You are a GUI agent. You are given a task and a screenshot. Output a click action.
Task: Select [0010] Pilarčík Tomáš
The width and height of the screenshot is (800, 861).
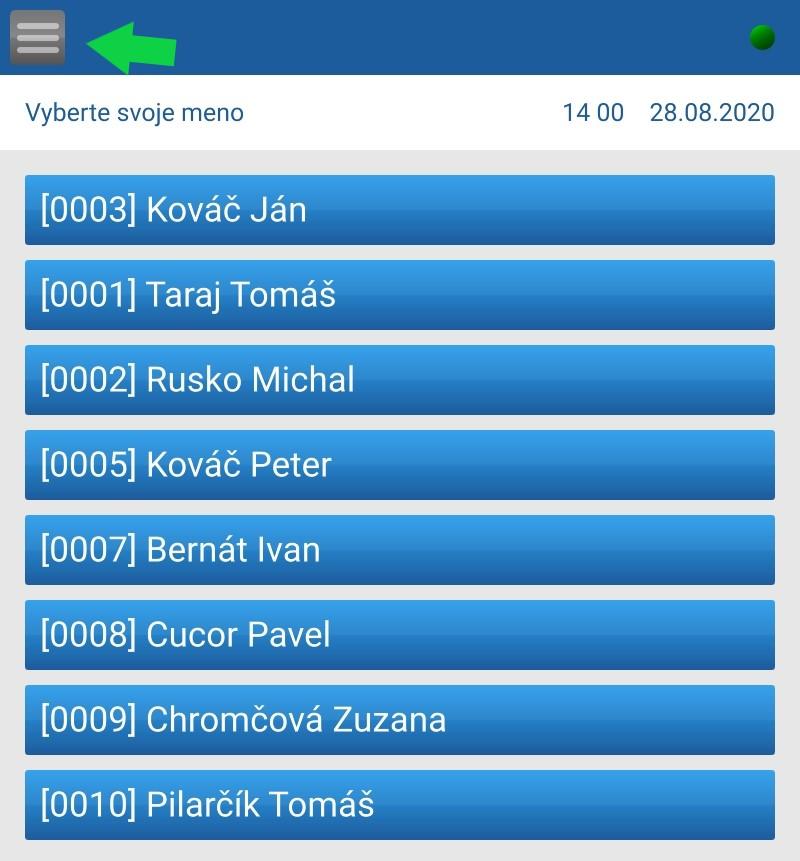[x=399, y=805]
